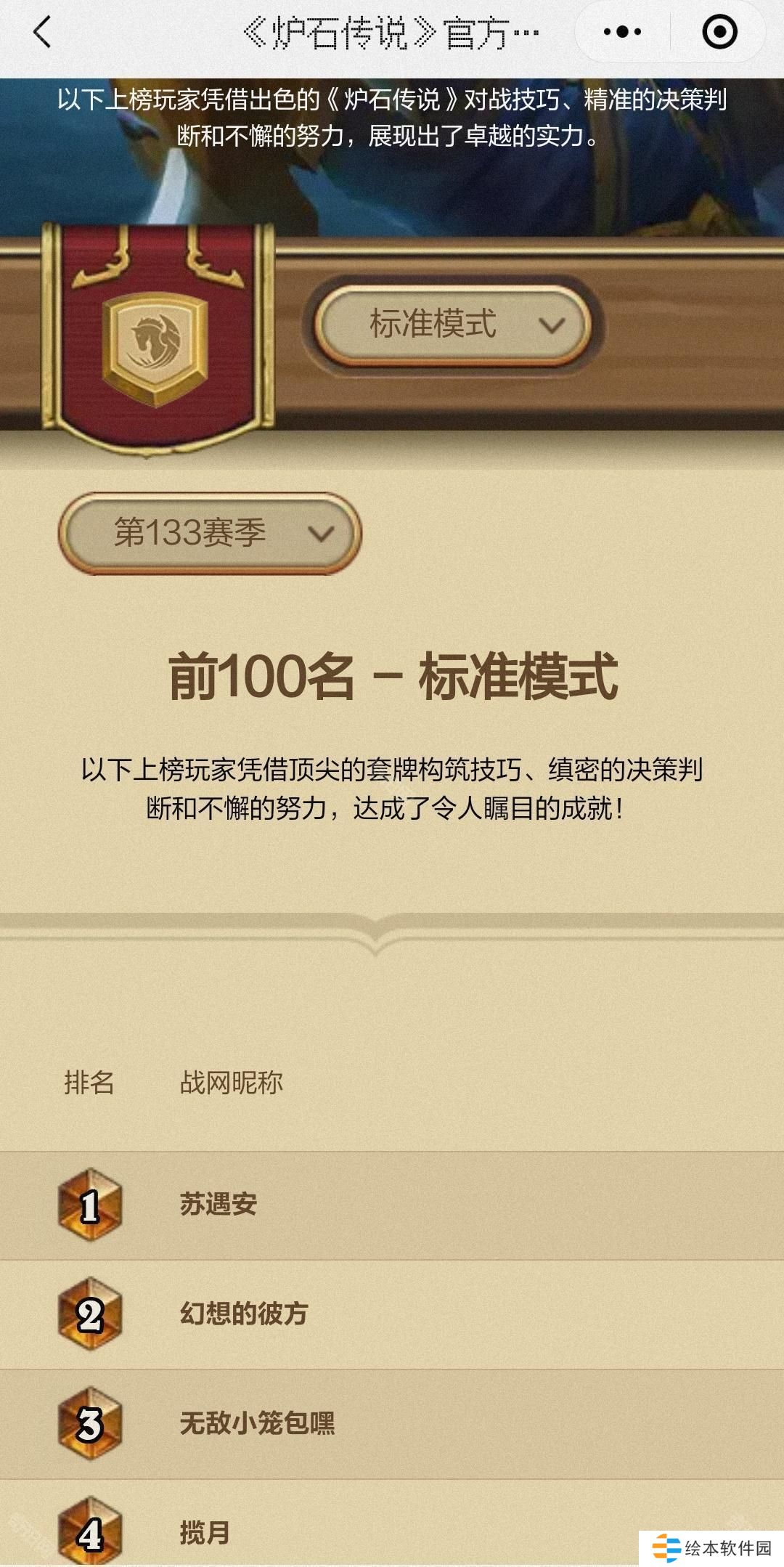
Task: Close the mini program with the target icon
Action: 719,33
